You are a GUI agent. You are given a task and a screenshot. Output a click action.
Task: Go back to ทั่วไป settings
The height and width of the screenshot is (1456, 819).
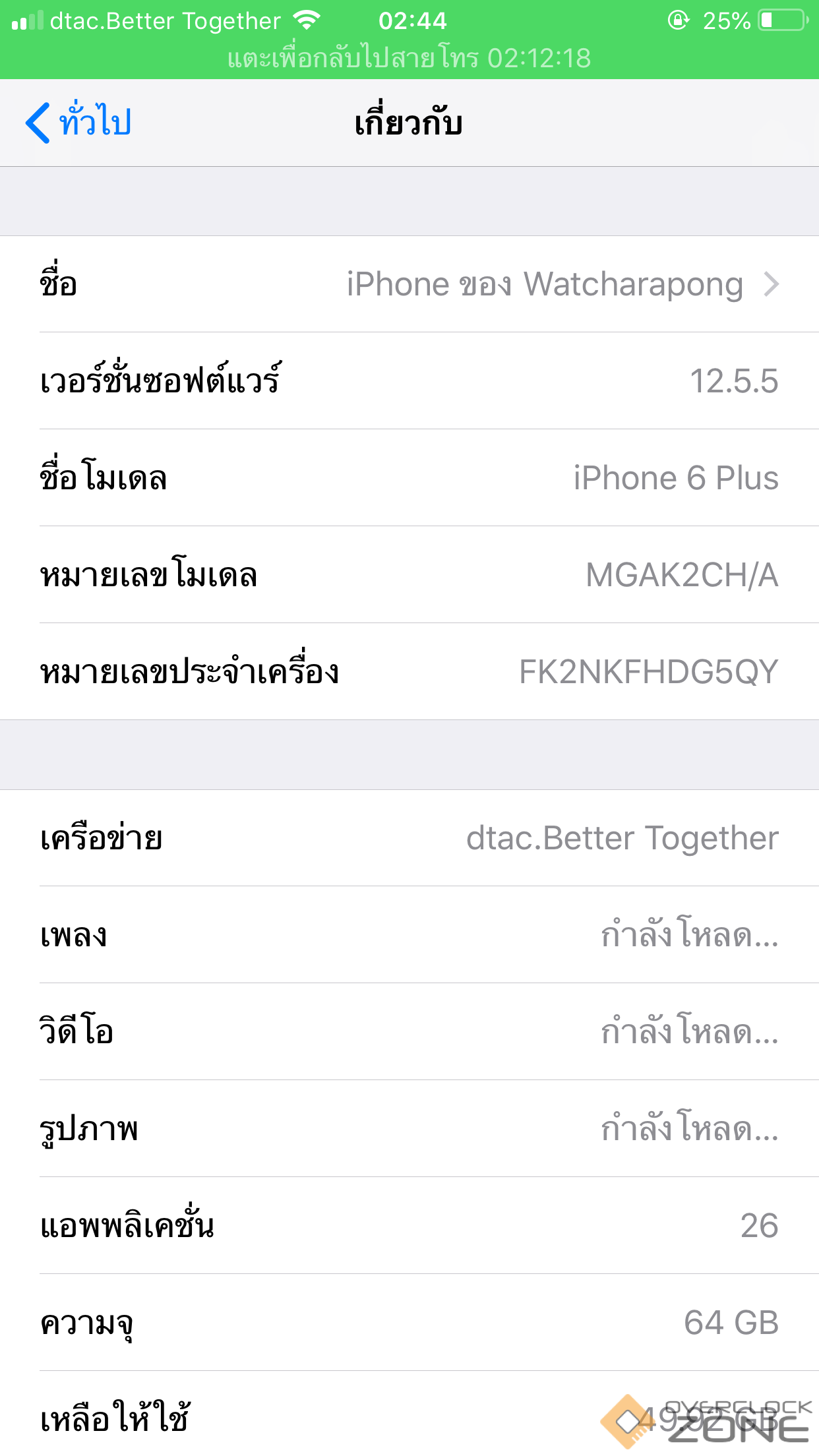click(79, 123)
